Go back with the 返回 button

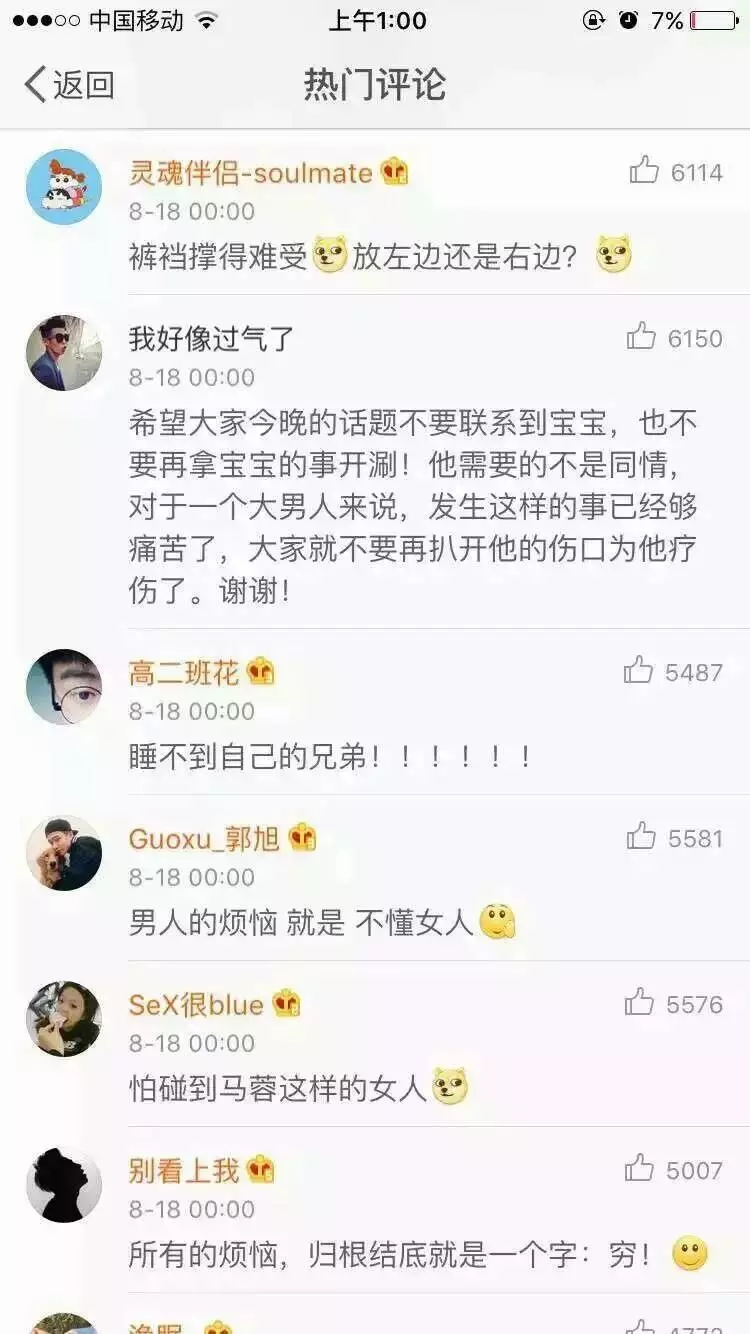click(70, 85)
